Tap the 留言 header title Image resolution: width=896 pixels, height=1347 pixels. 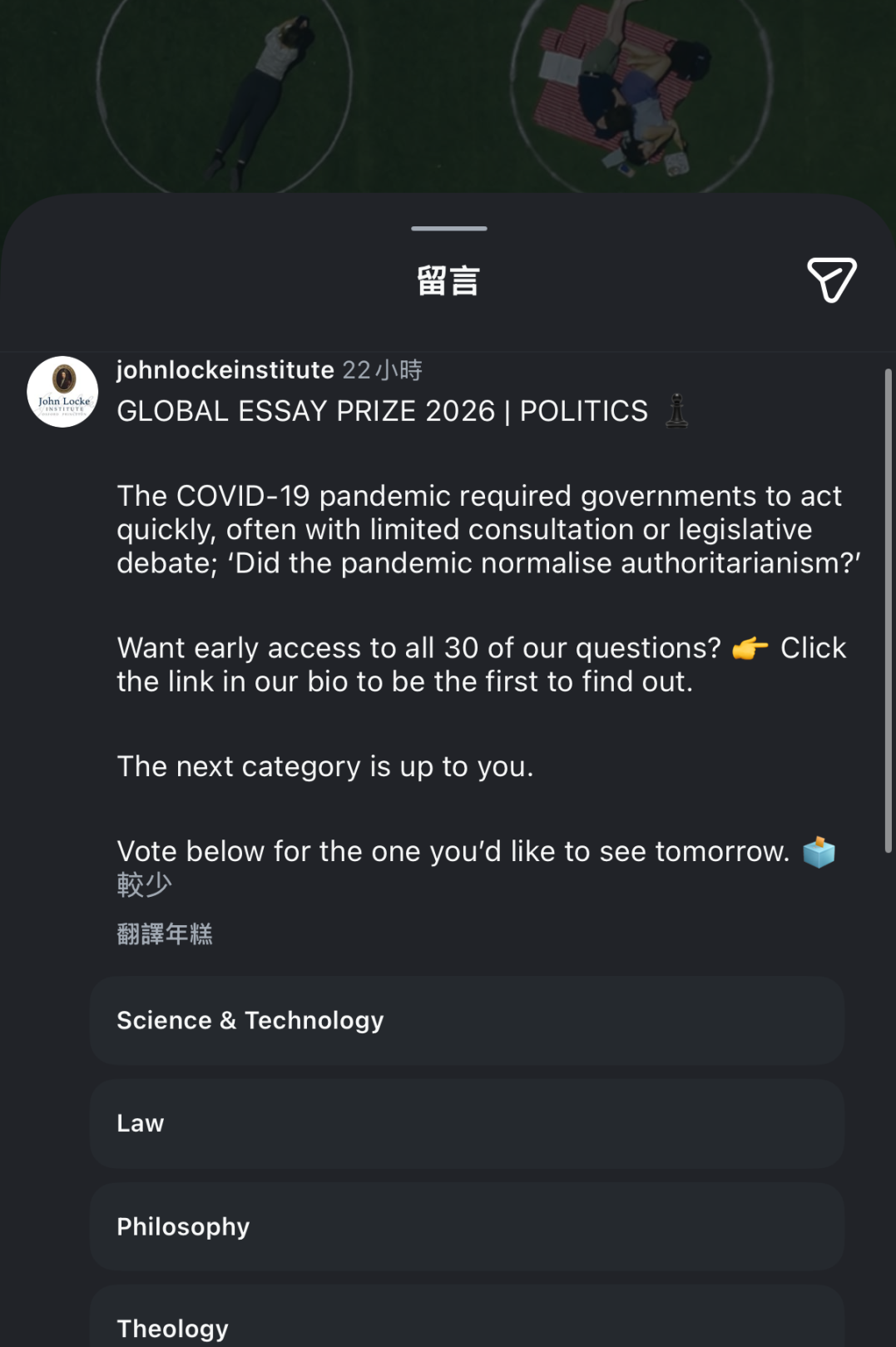(448, 281)
